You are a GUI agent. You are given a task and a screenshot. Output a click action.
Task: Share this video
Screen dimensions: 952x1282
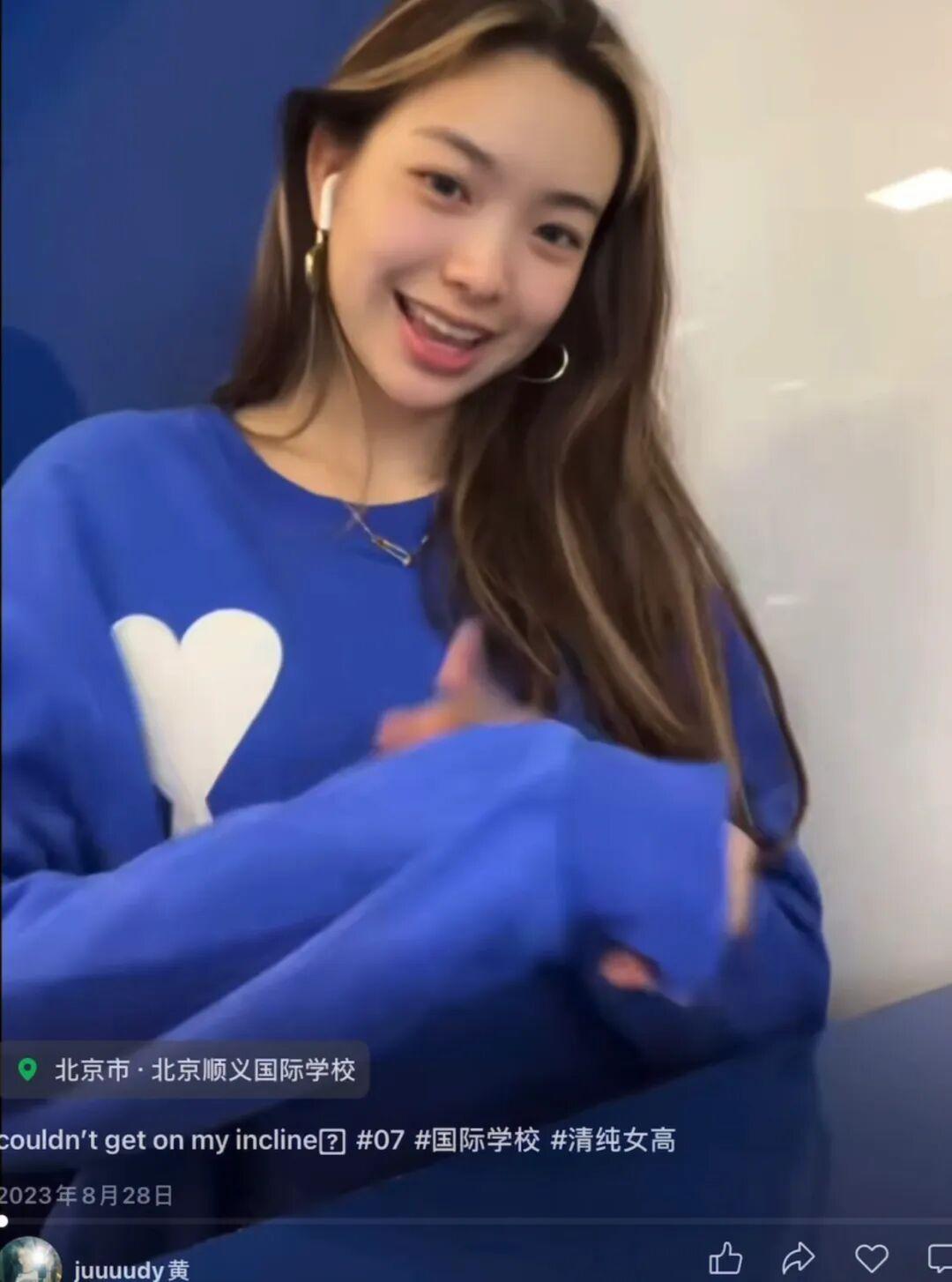click(799, 1258)
